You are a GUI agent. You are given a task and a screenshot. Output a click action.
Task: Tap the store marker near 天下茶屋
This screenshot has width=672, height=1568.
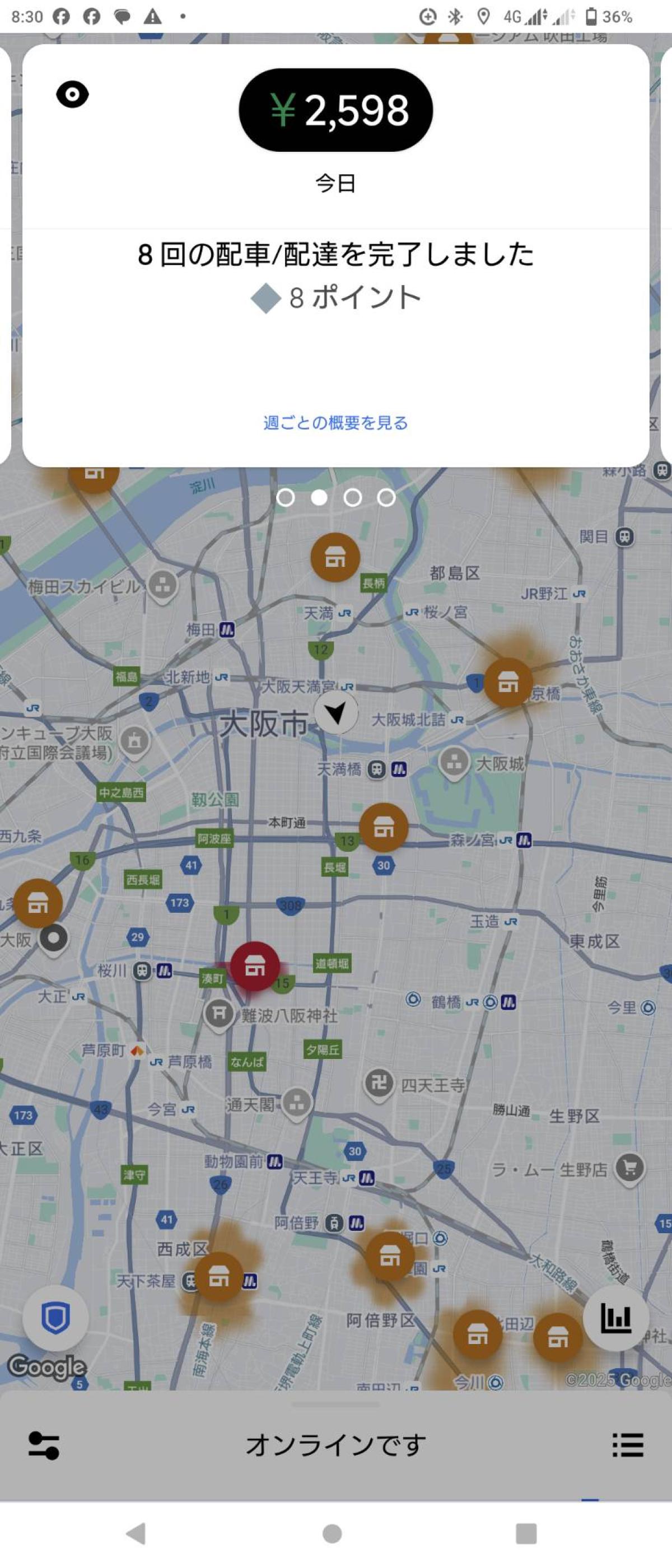click(218, 1277)
